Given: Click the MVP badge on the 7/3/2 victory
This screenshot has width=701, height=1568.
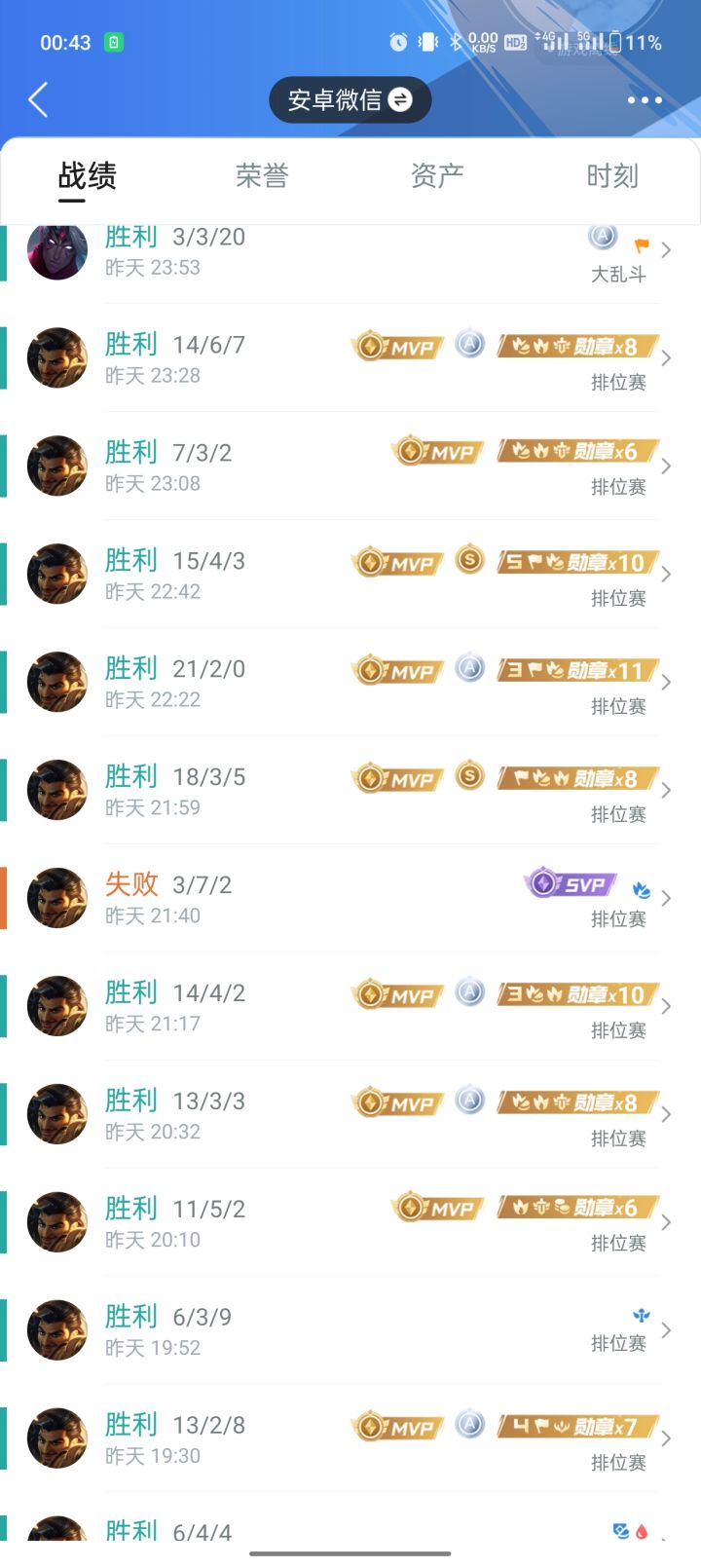Looking at the screenshot, I should tap(435, 451).
